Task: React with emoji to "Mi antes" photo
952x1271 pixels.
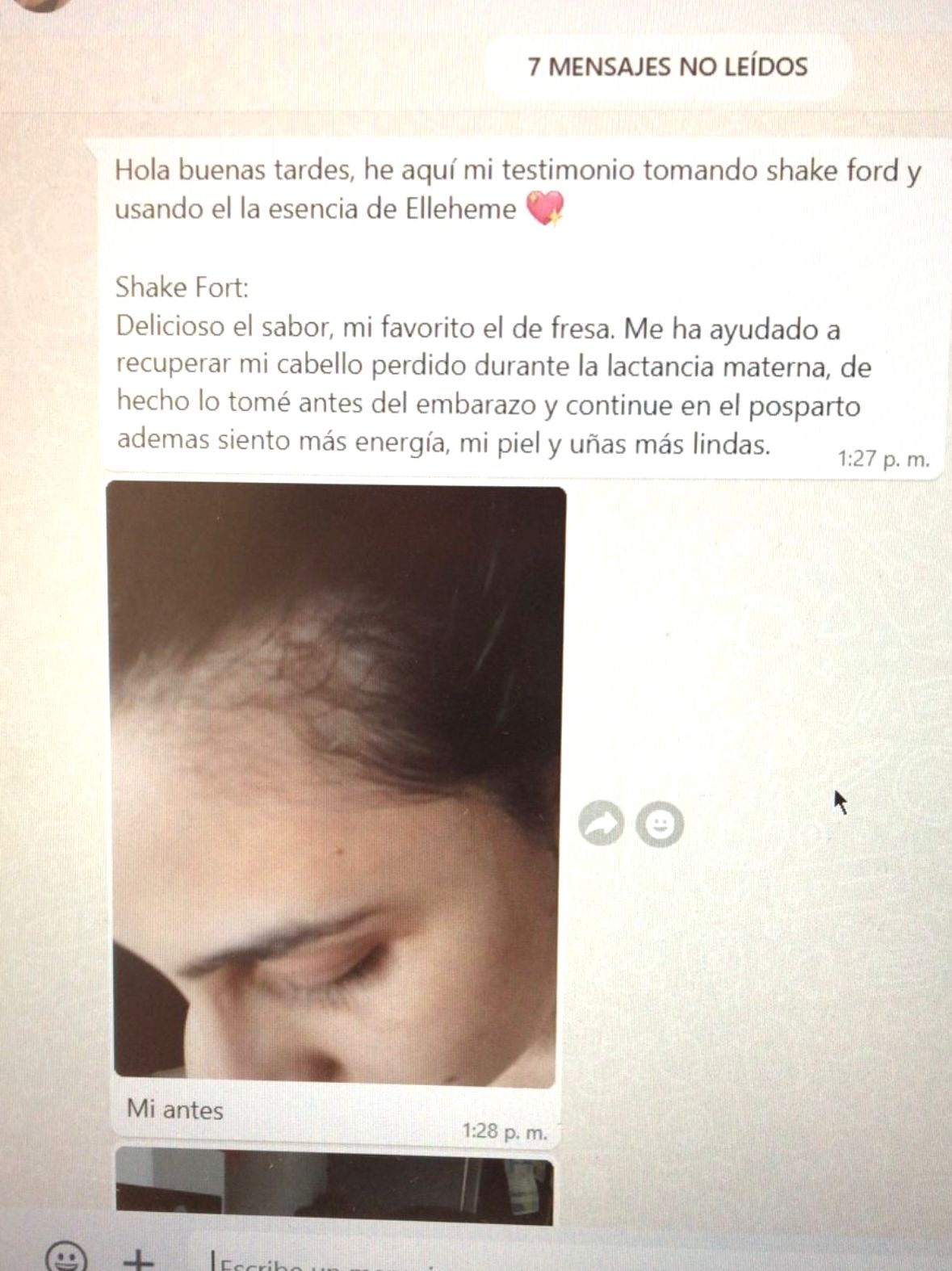Action: point(660,824)
